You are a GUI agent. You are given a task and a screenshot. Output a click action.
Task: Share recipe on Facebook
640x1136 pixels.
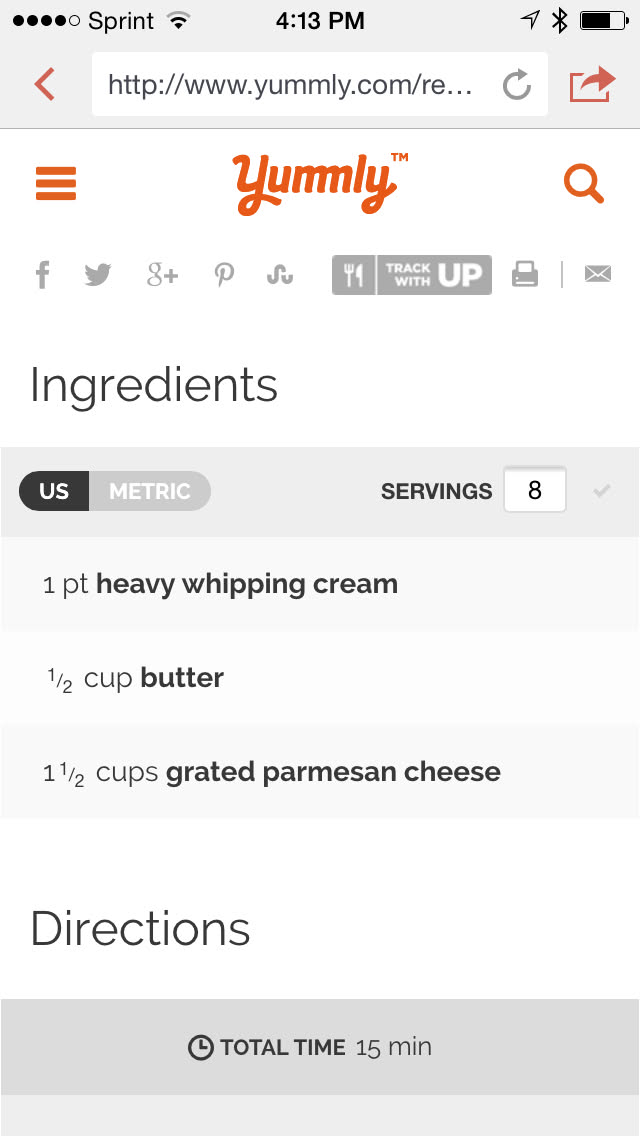coord(42,274)
